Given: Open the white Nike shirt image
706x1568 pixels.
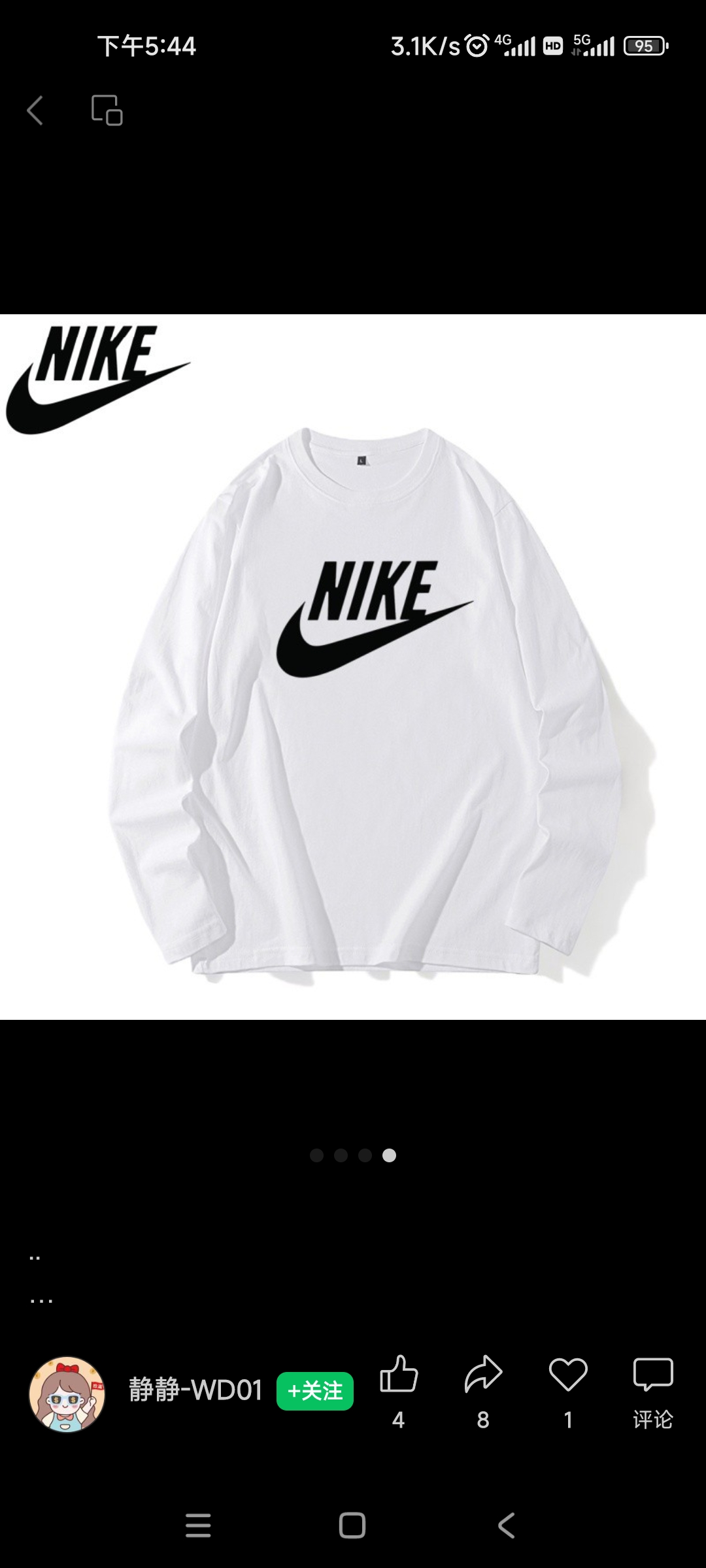Looking at the screenshot, I should tap(353, 667).
